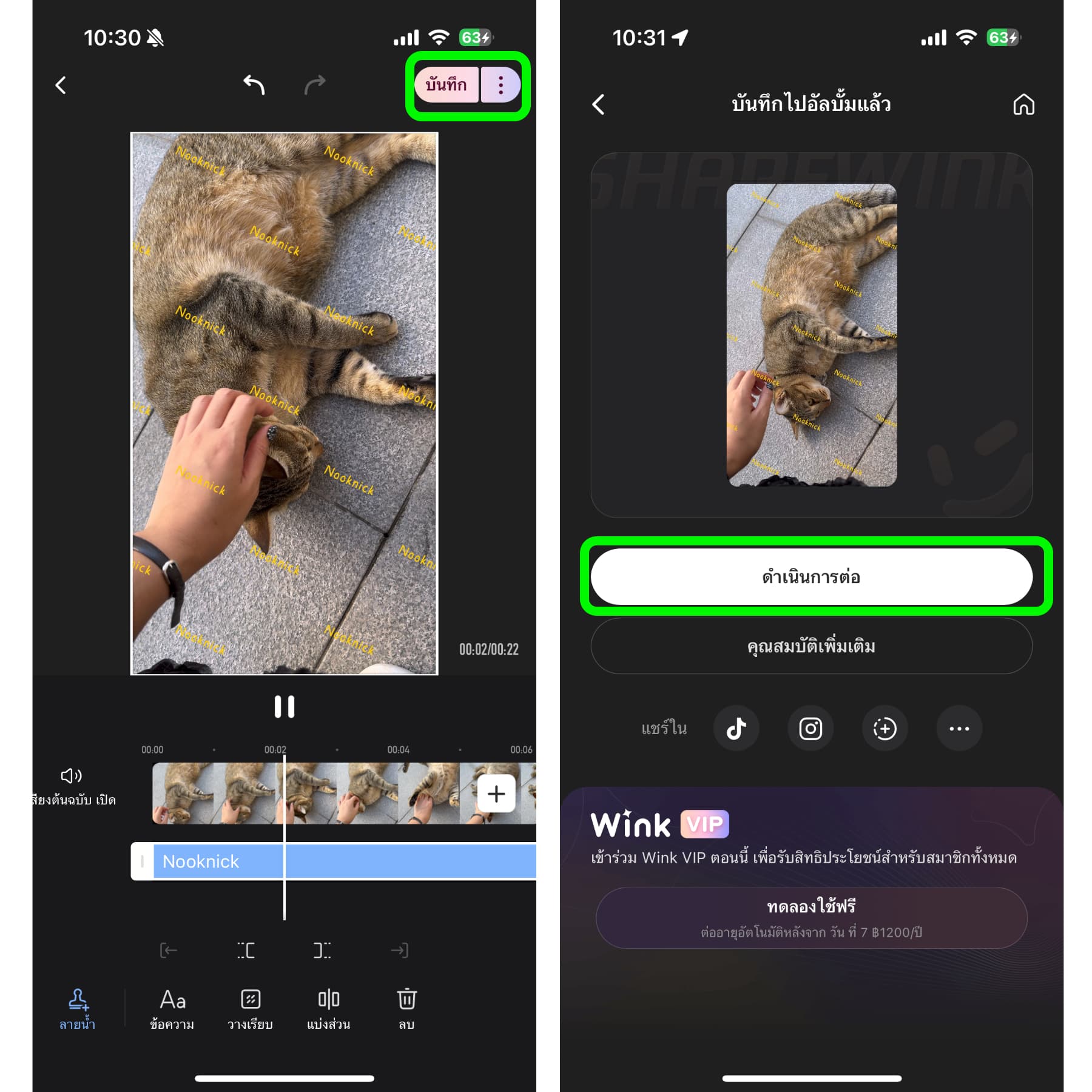Select the แบ่งส่วน split tool
The image size is (1092, 1092).
tap(328, 1009)
